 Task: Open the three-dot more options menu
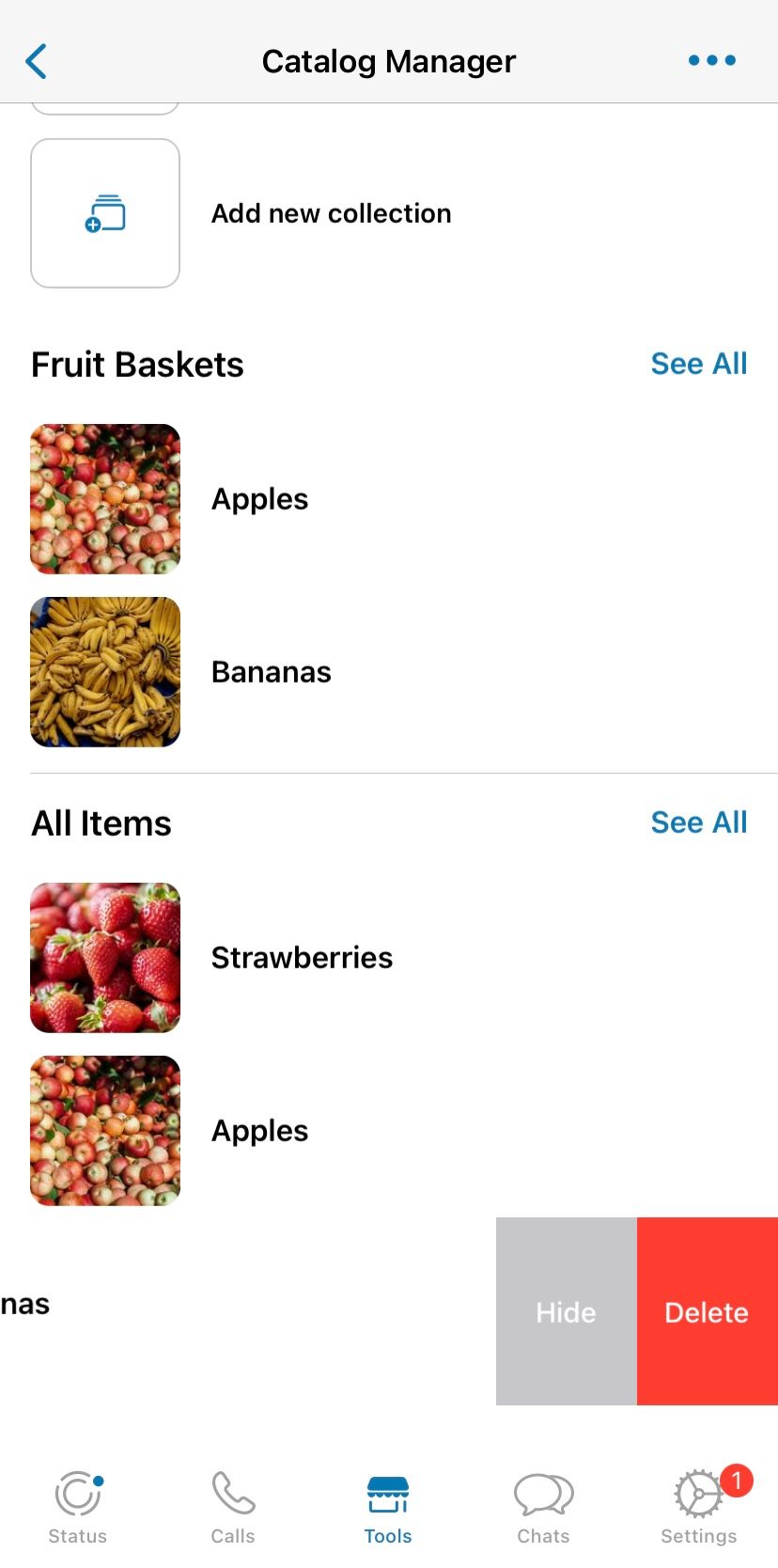[x=711, y=61]
